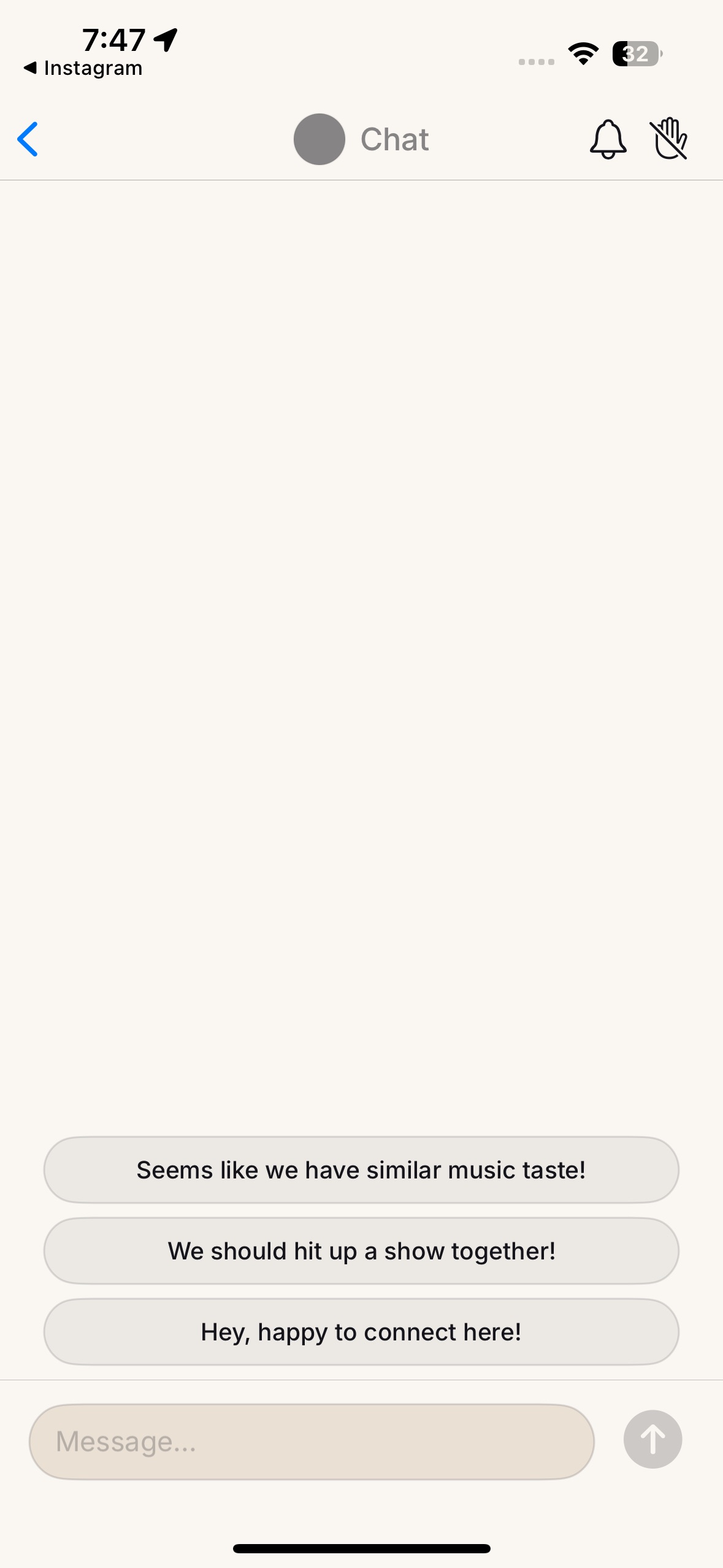Send "Seems like we have similar music taste!"
Image resolution: width=723 pixels, height=1568 pixels.
361,1170
